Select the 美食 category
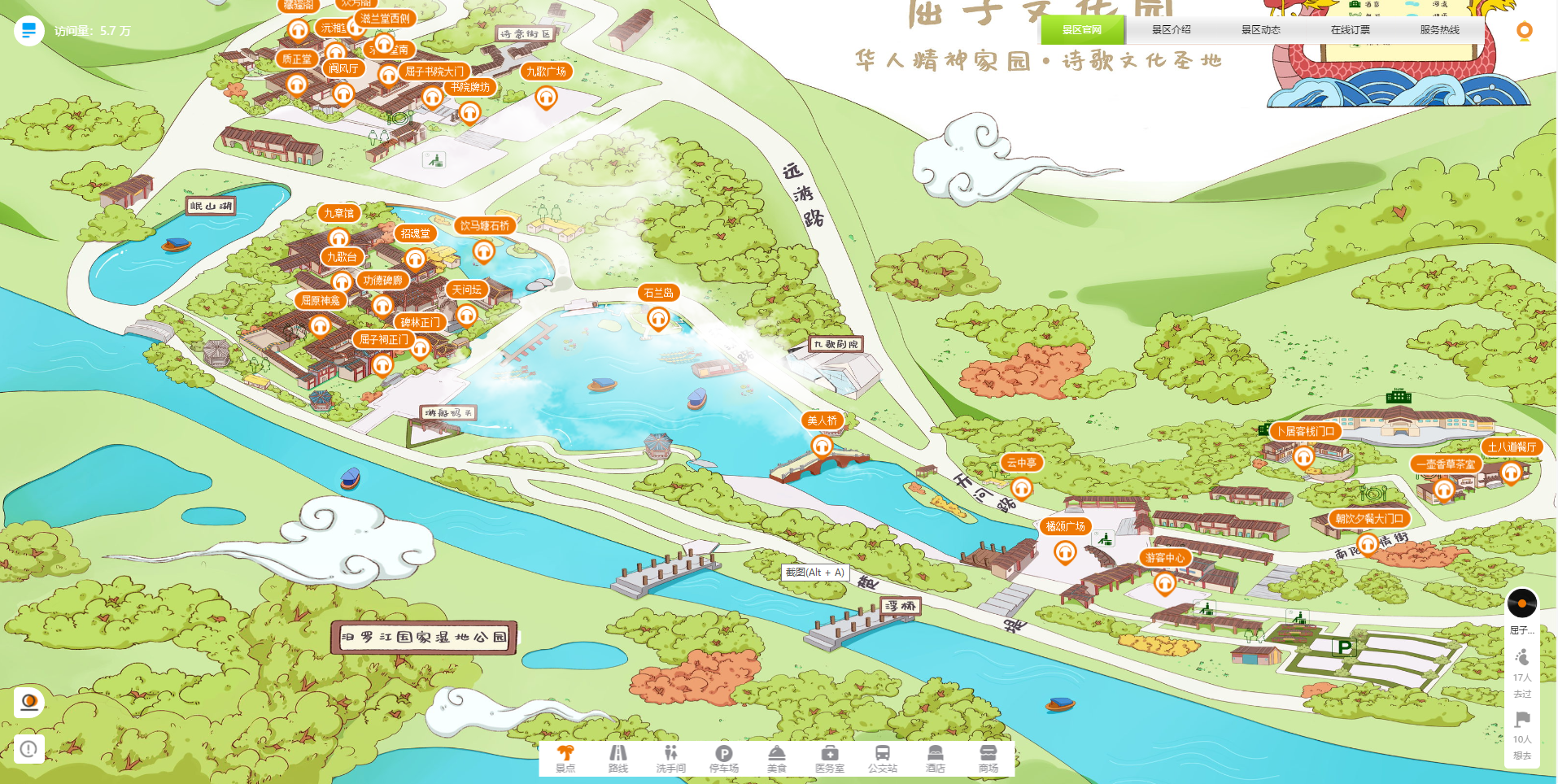Screen dimensions: 1558x784 tap(777, 759)
